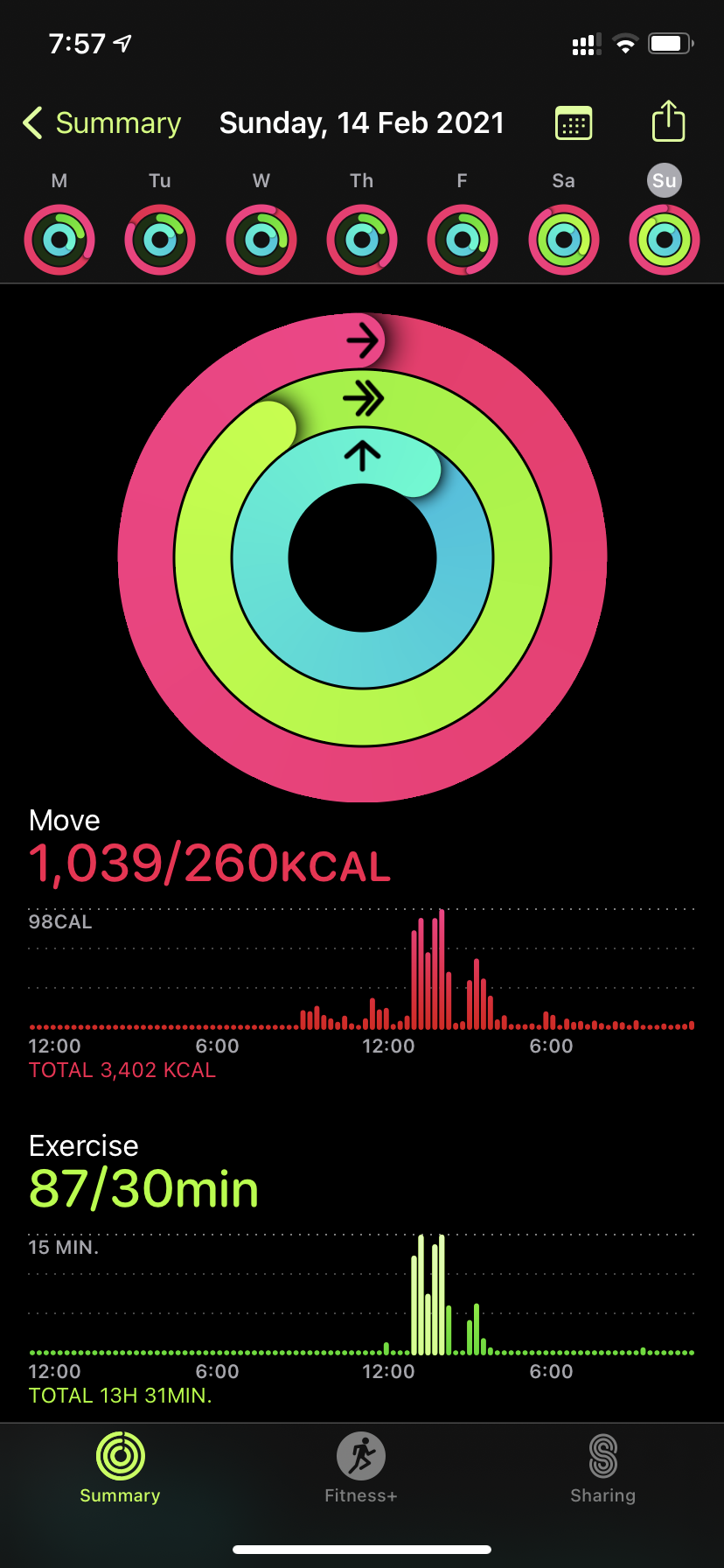Select Saturday's activity rings

pyautogui.click(x=564, y=240)
